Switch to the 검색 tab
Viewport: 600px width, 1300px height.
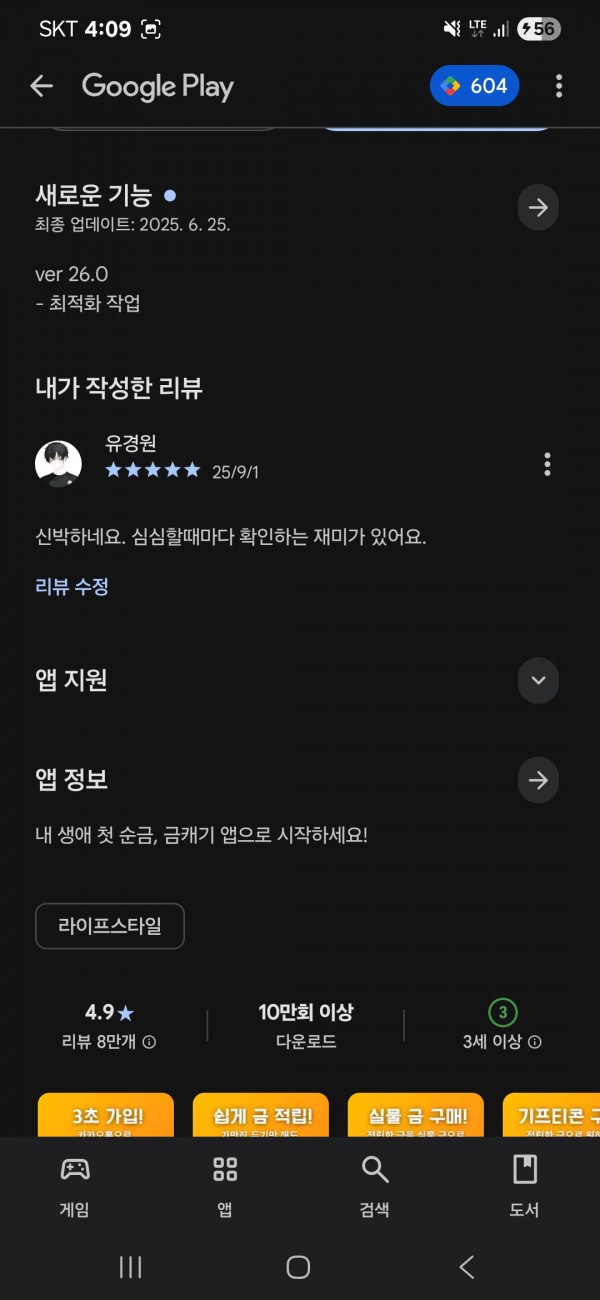375,1187
